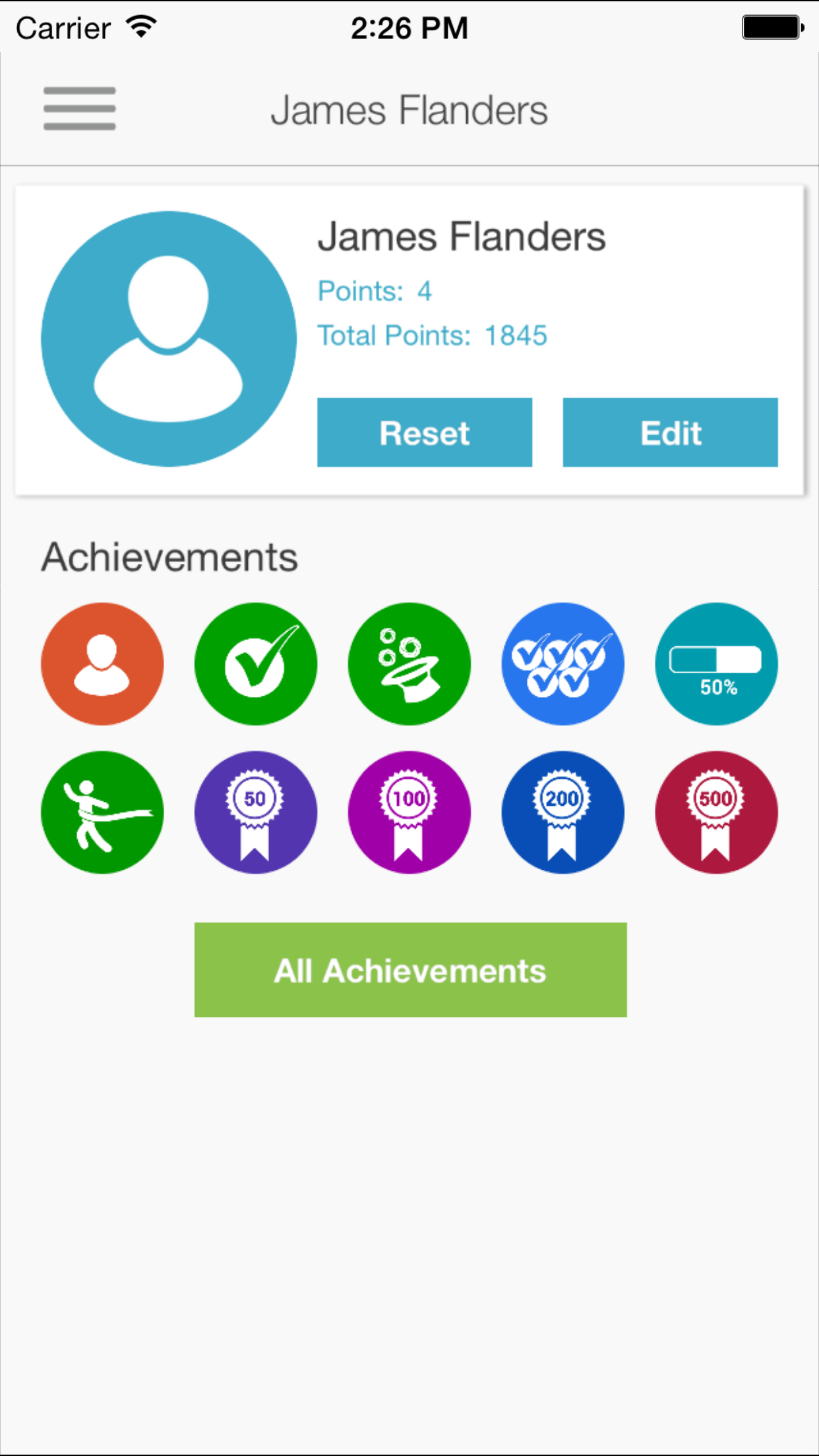Reset James Flanders' points
The image size is (819, 1456).
[424, 433]
